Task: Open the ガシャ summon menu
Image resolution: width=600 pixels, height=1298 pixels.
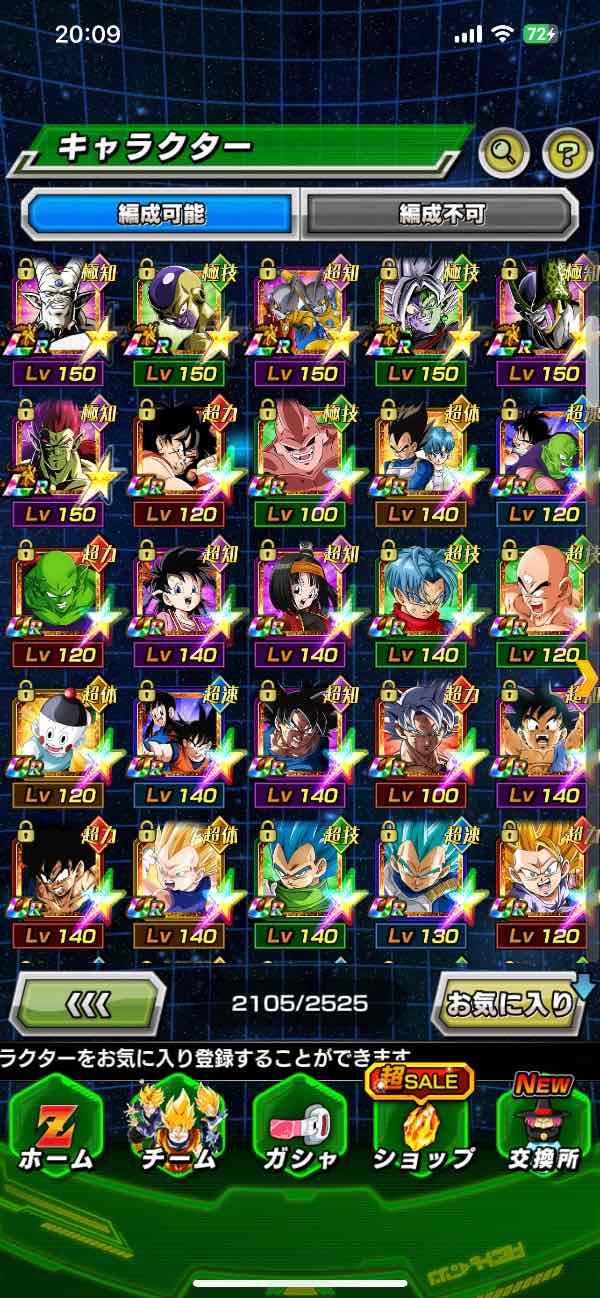Action: point(299,1130)
